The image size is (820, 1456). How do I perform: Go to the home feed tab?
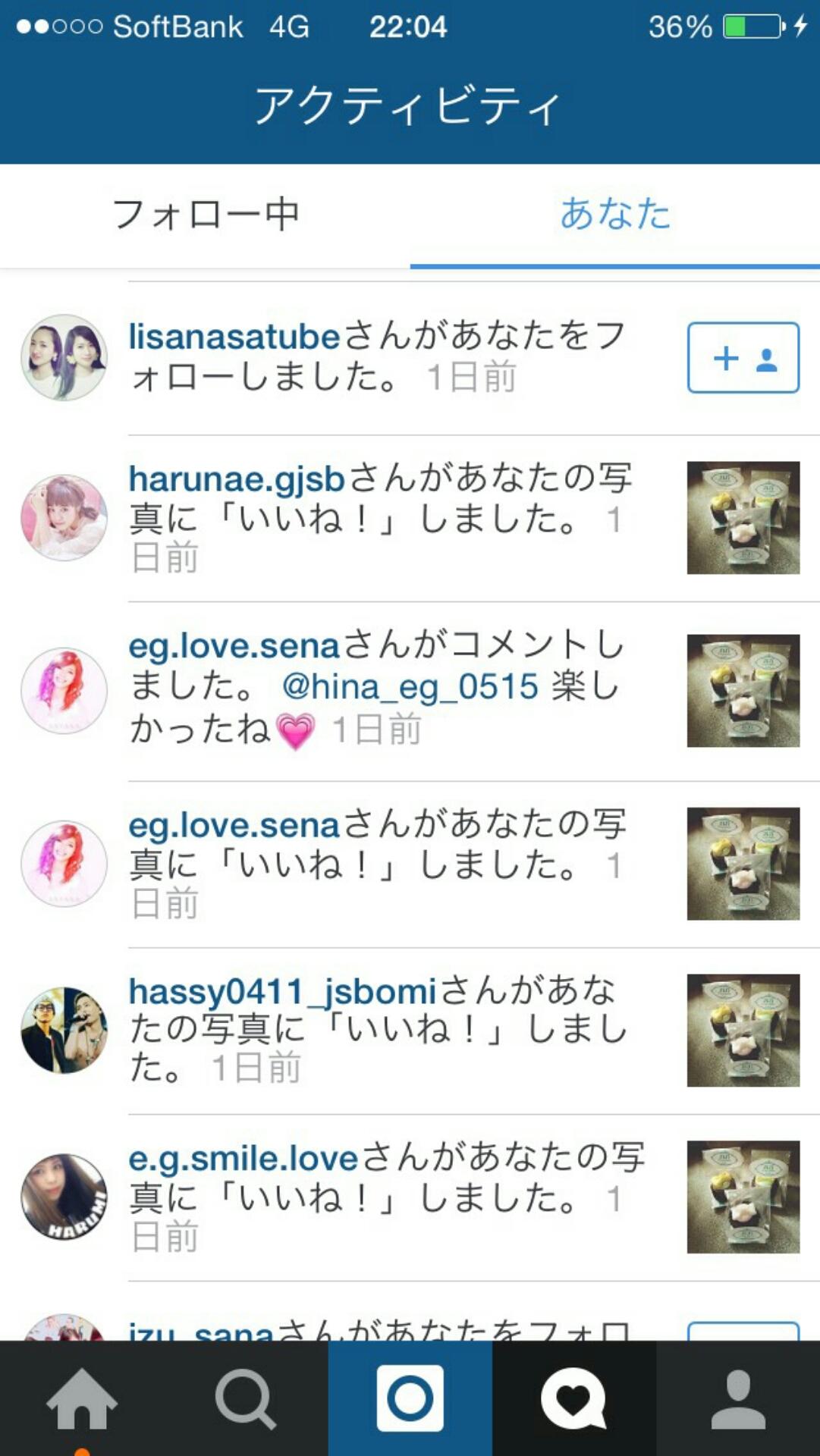[x=82, y=1398]
